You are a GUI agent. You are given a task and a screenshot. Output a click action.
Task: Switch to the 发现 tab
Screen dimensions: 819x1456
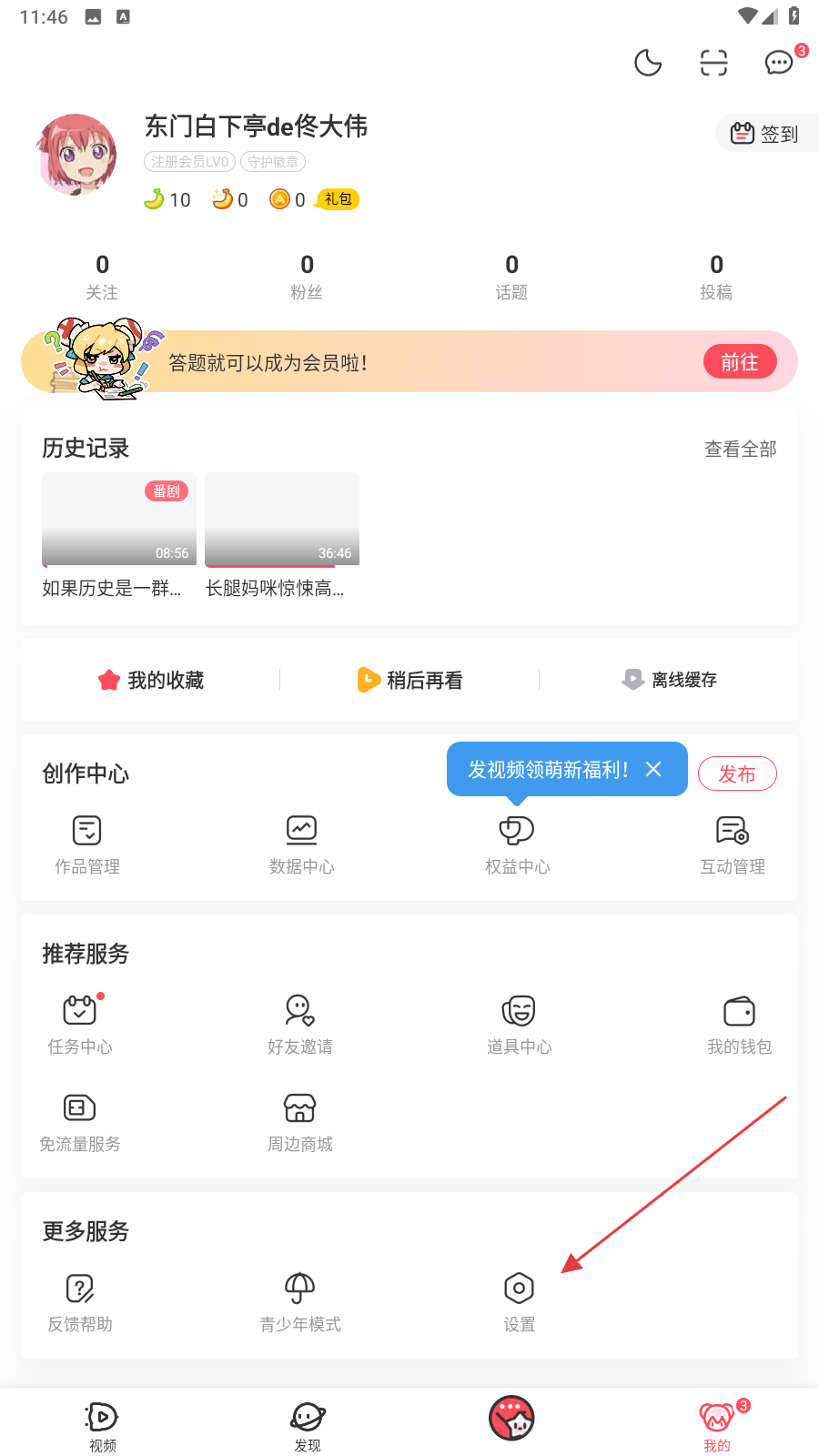coord(308,1425)
